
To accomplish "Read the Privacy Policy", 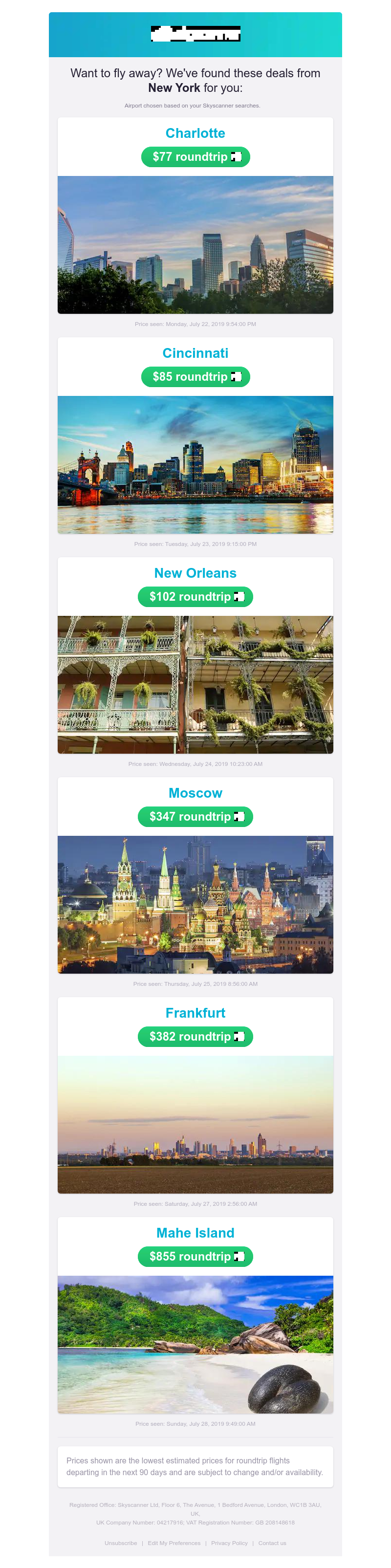I will click(x=230, y=1543).
